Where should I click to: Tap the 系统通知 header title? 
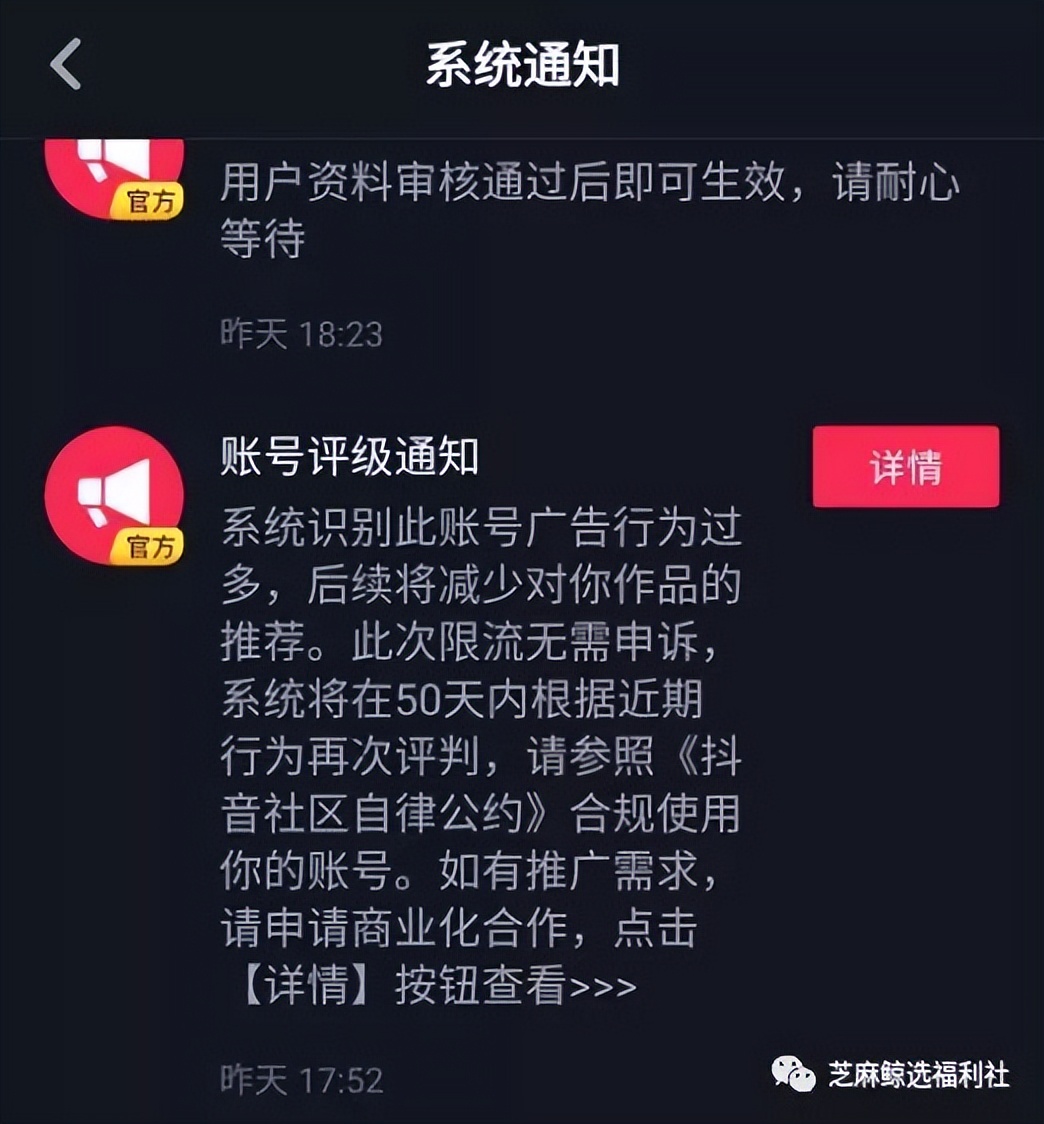click(521, 63)
